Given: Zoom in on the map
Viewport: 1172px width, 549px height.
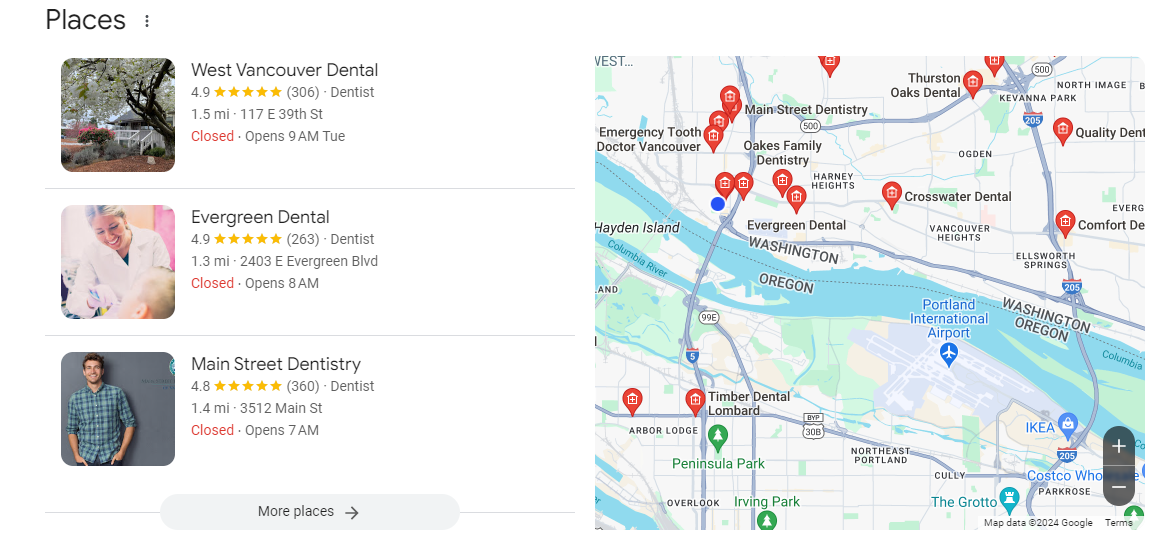Looking at the screenshot, I should 1118,446.
